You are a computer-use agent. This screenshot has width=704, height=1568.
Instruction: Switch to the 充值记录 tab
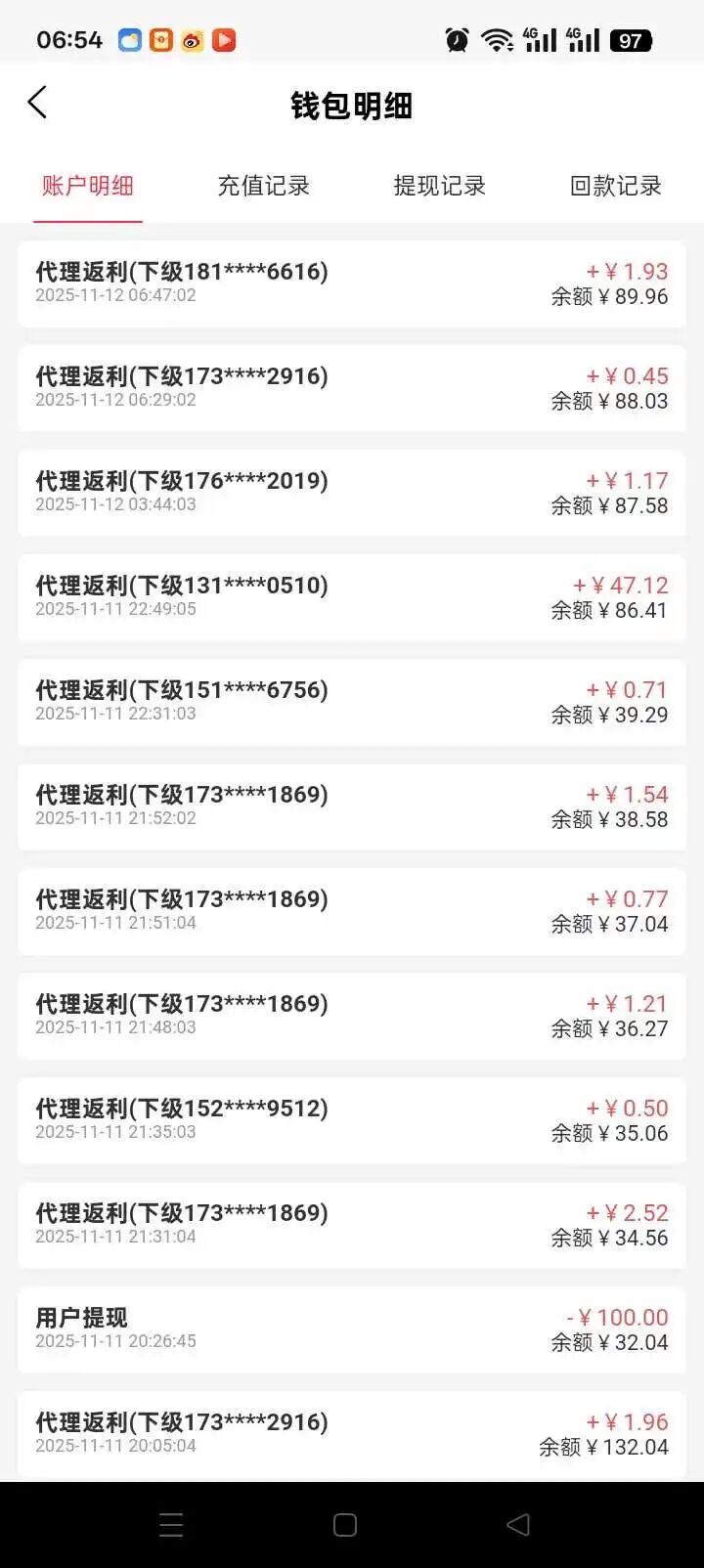coord(263,186)
